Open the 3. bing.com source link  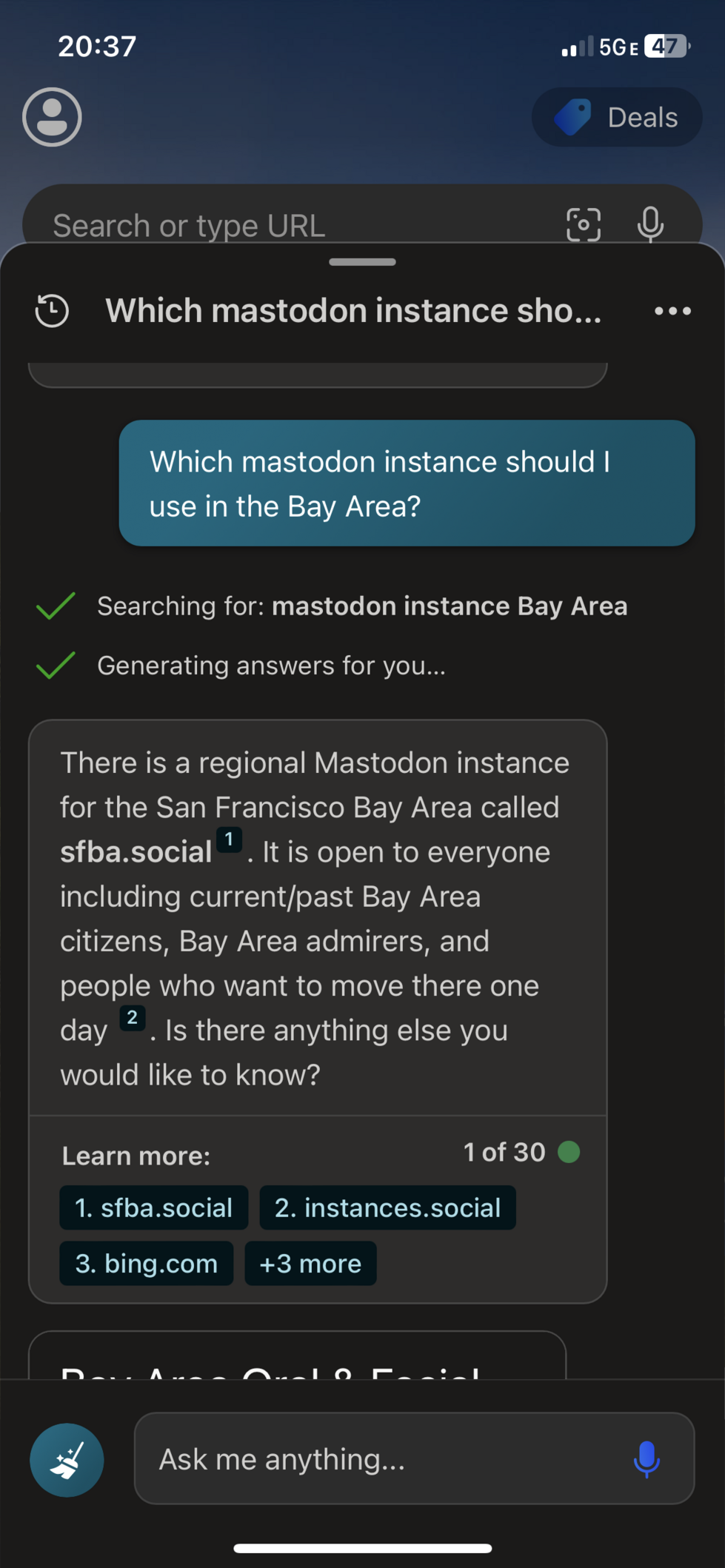tap(146, 1263)
